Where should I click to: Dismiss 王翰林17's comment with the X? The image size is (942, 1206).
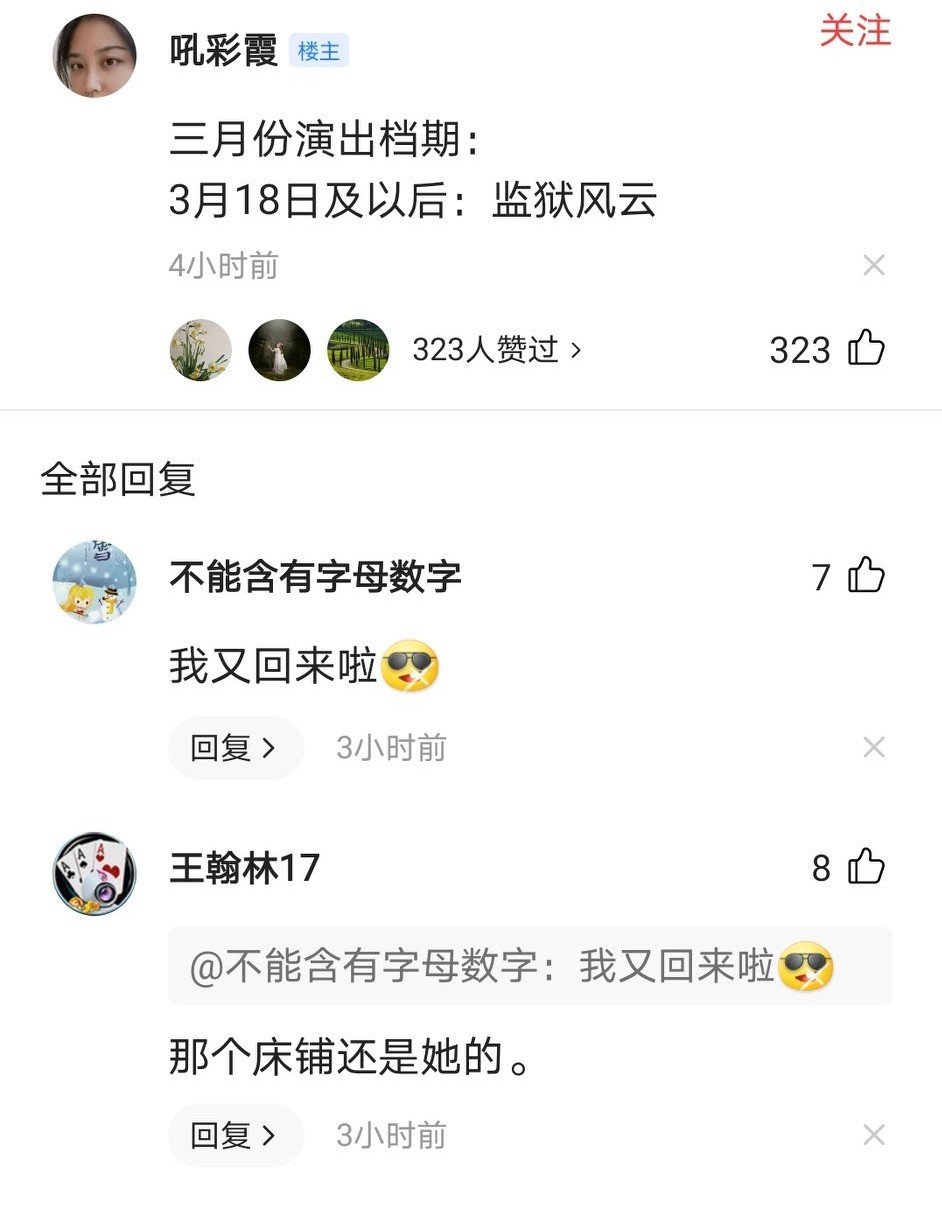click(873, 1134)
